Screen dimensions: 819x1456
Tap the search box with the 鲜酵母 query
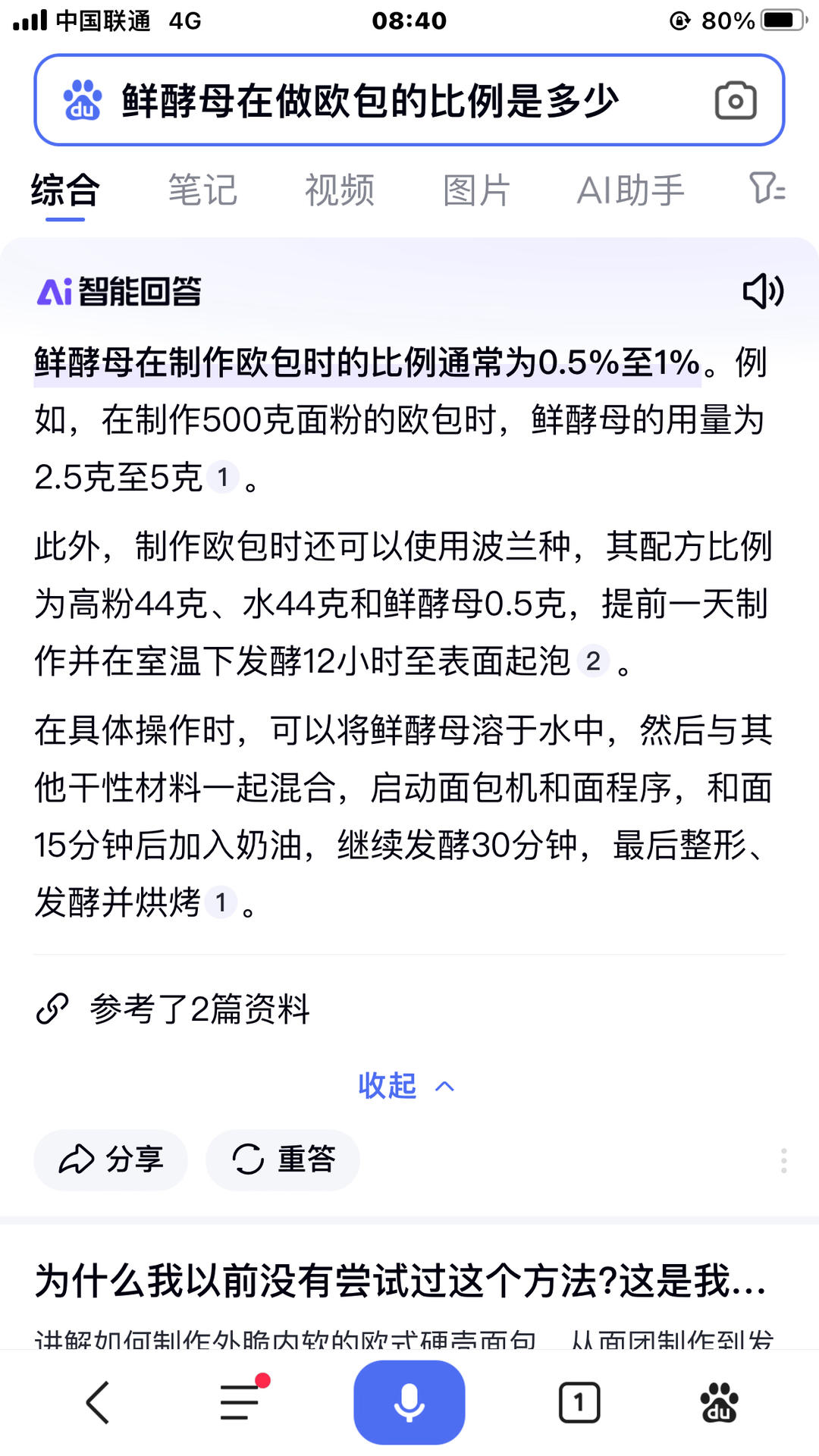[x=372, y=101]
